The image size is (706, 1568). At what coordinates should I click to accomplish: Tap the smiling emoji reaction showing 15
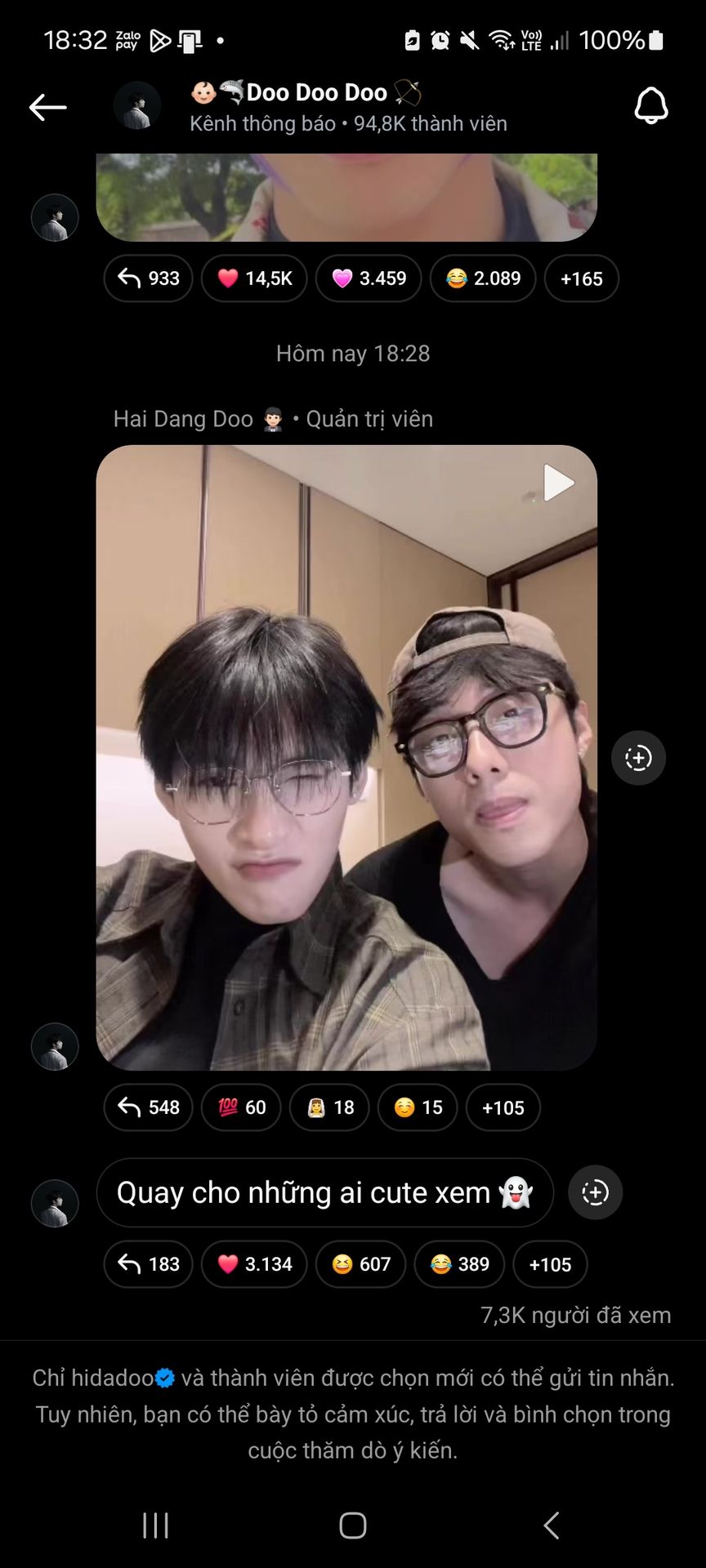(418, 1107)
